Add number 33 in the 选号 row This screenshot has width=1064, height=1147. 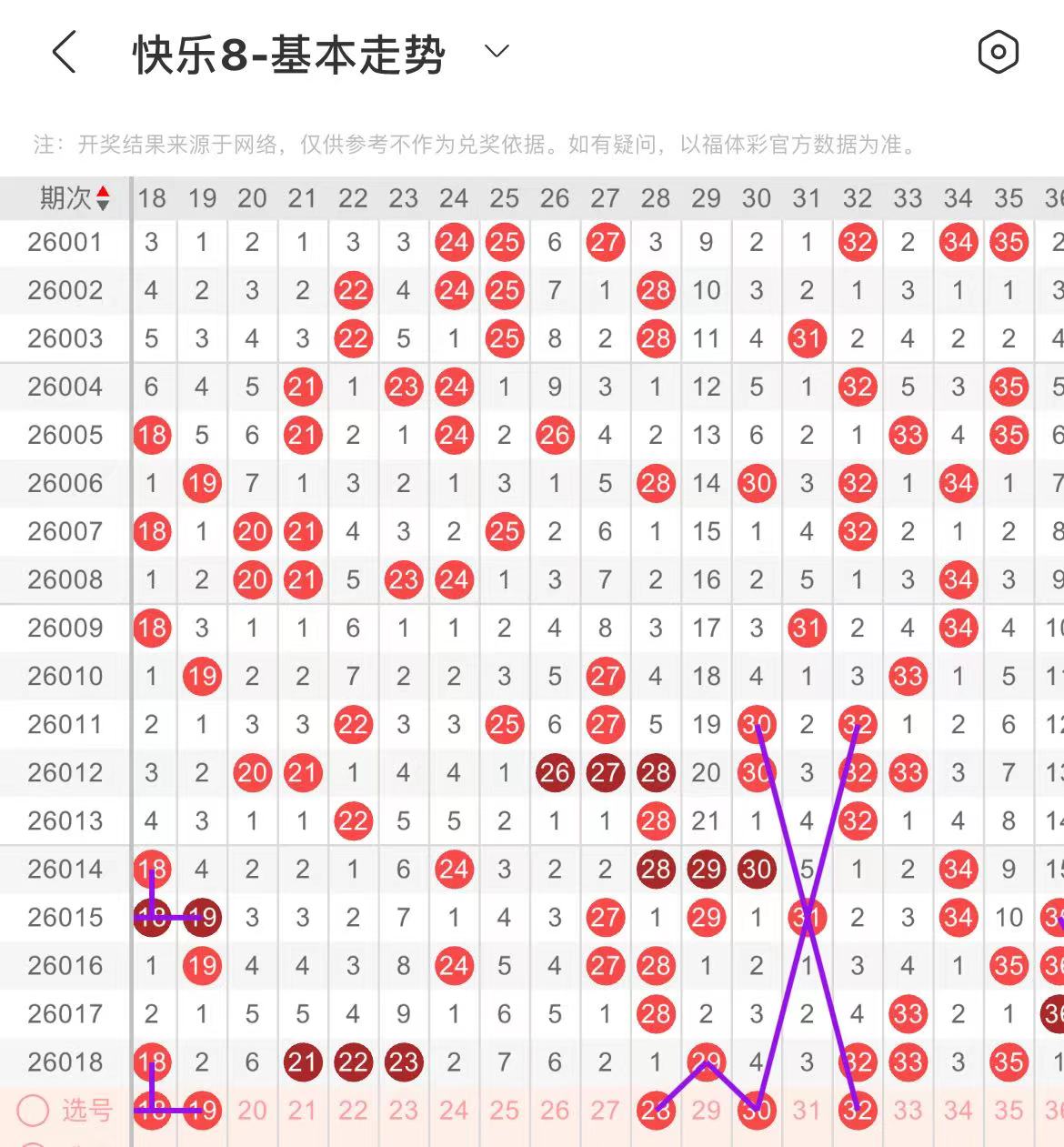908,1111
